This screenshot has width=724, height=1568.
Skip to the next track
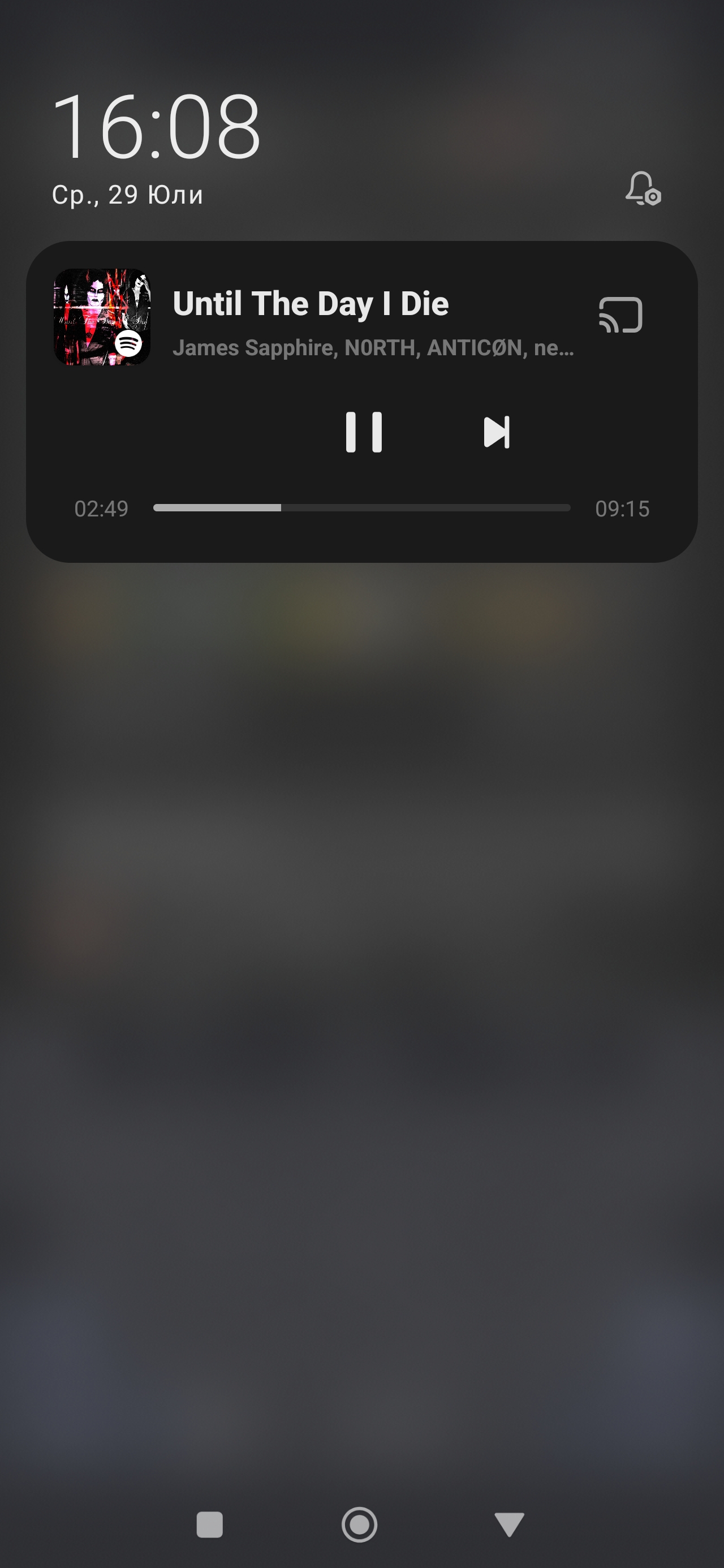(496, 432)
